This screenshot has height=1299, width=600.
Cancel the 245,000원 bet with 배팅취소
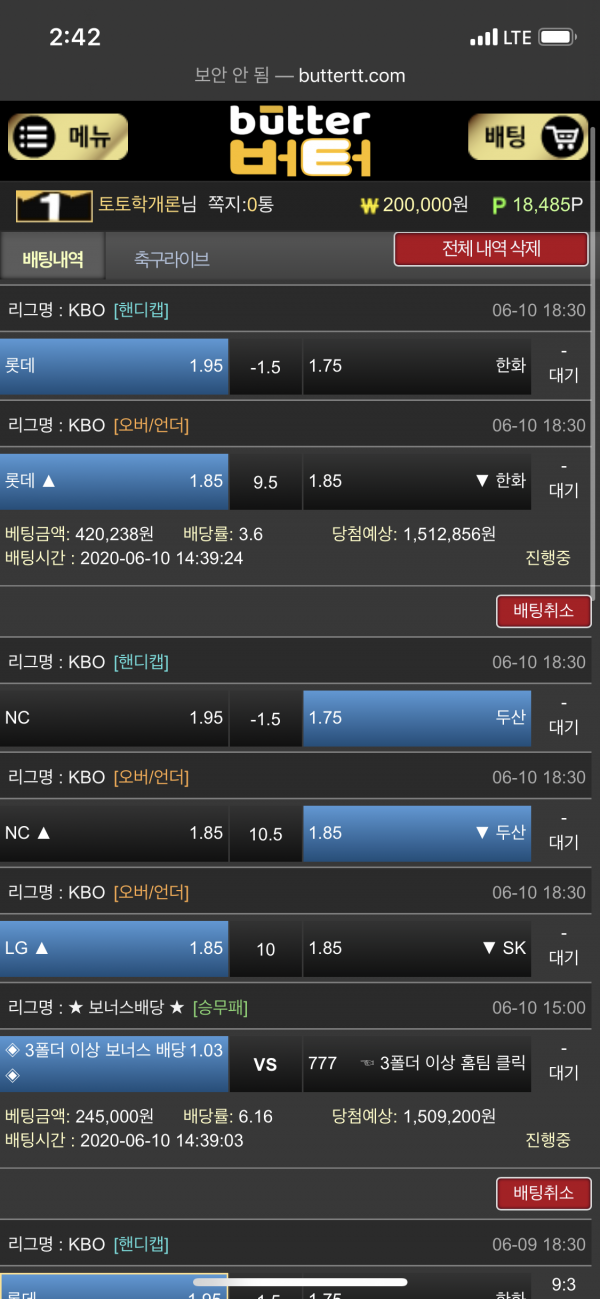[x=543, y=1192]
